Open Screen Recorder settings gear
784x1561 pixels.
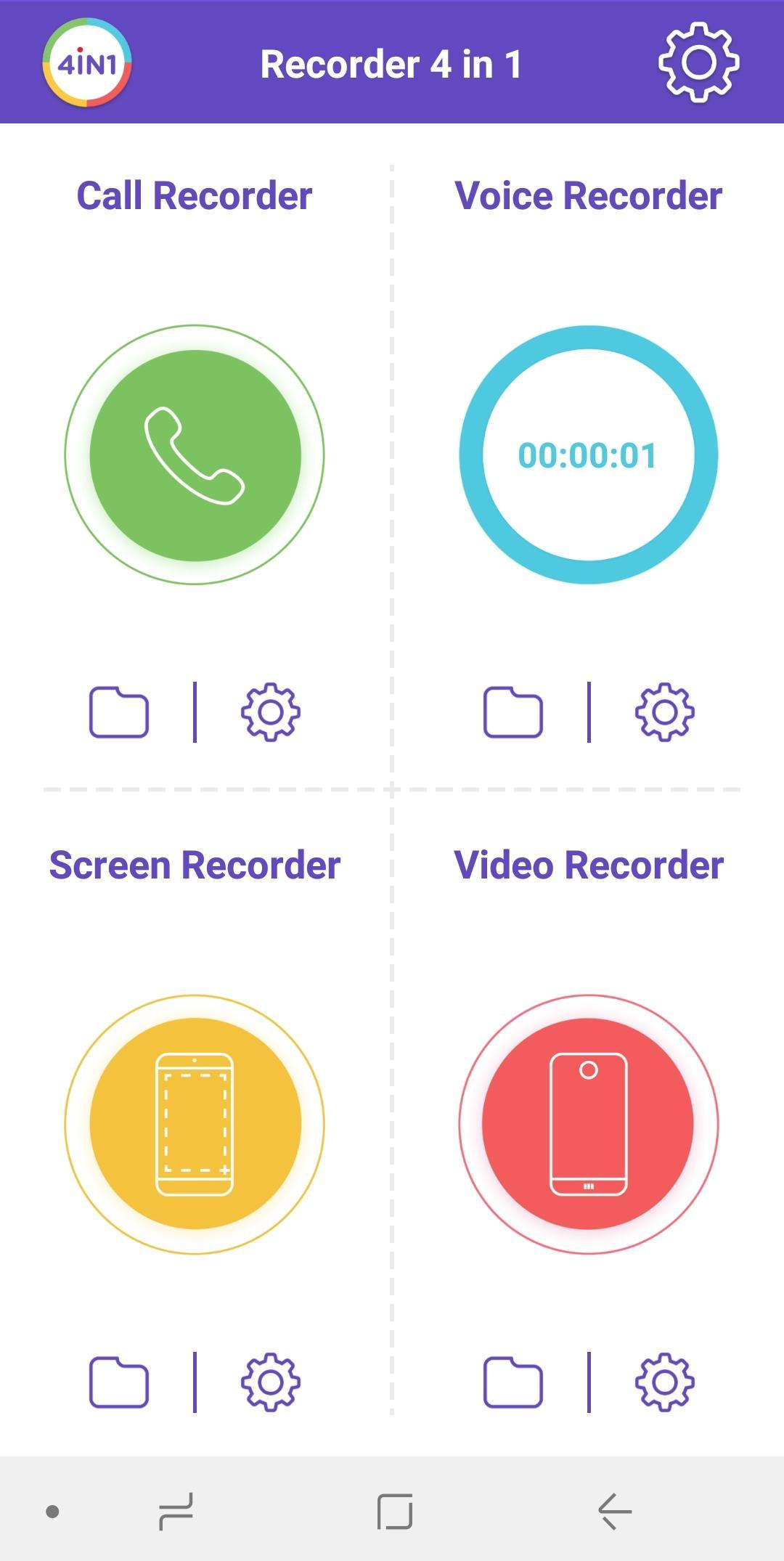(271, 1382)
